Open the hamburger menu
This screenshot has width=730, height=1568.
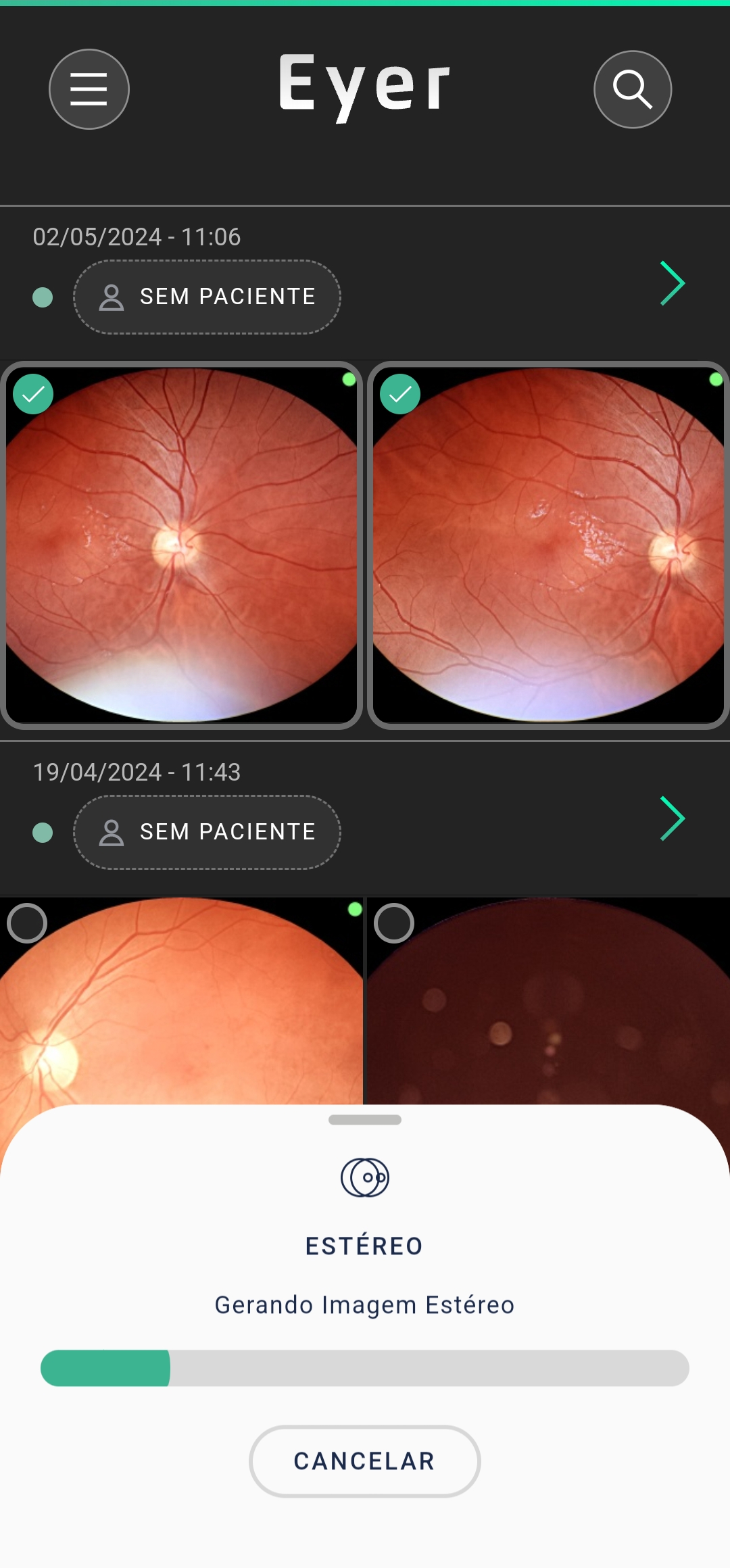(89, 89)
